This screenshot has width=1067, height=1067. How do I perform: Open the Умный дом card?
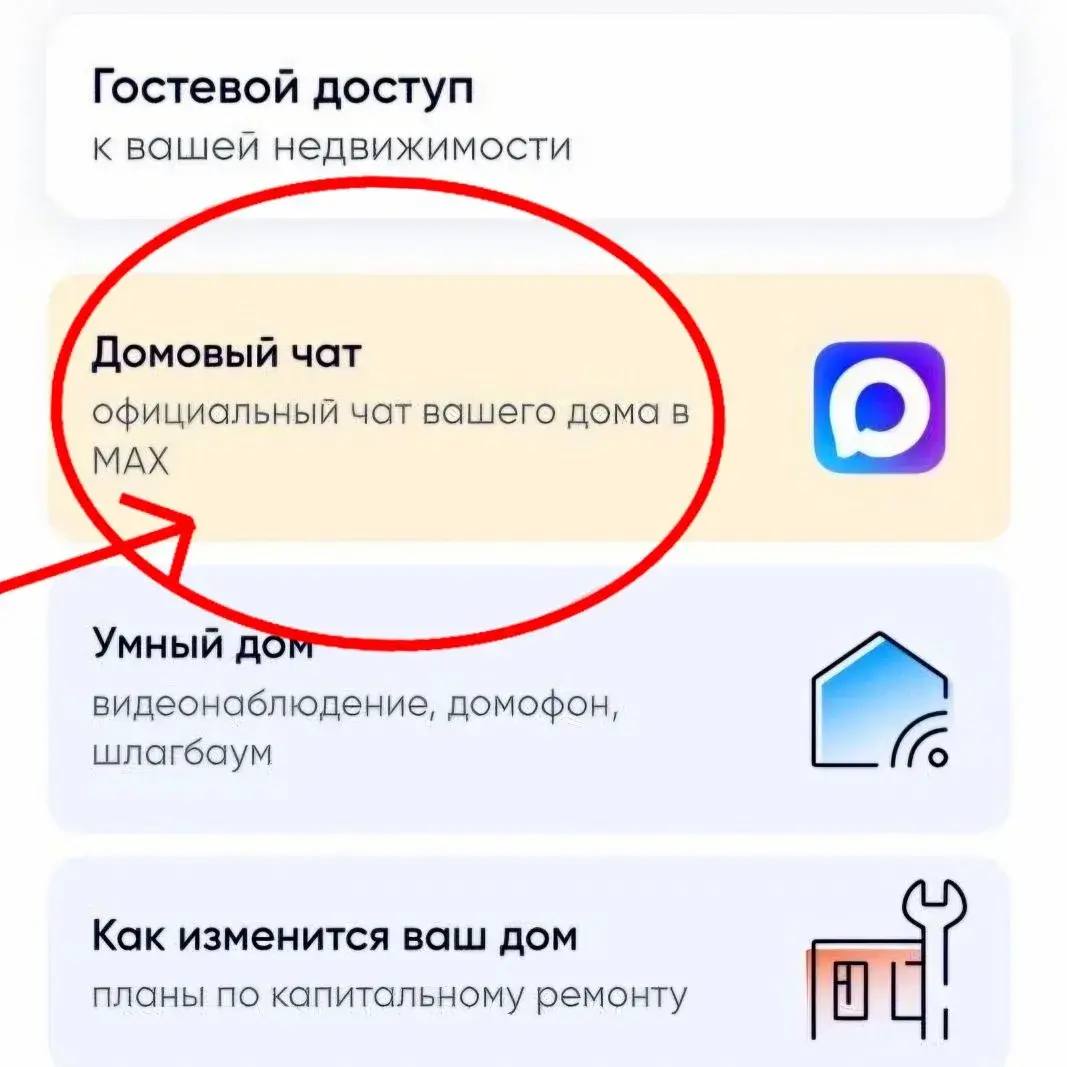click(x=527, y=698)
